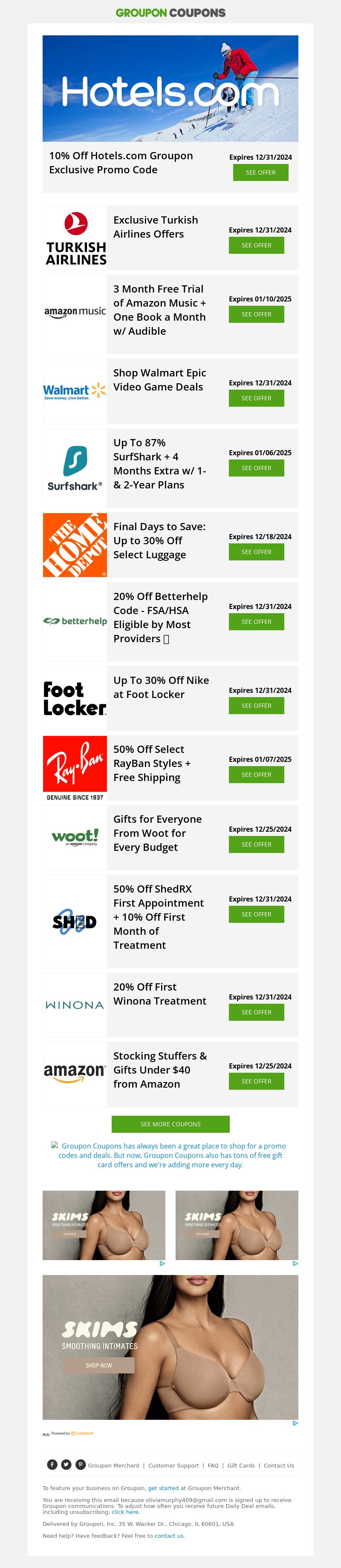Open the Woot gifts offer
Image resolution: width=341 pixels, height=1568 pixels.
[x=256, y=844]
